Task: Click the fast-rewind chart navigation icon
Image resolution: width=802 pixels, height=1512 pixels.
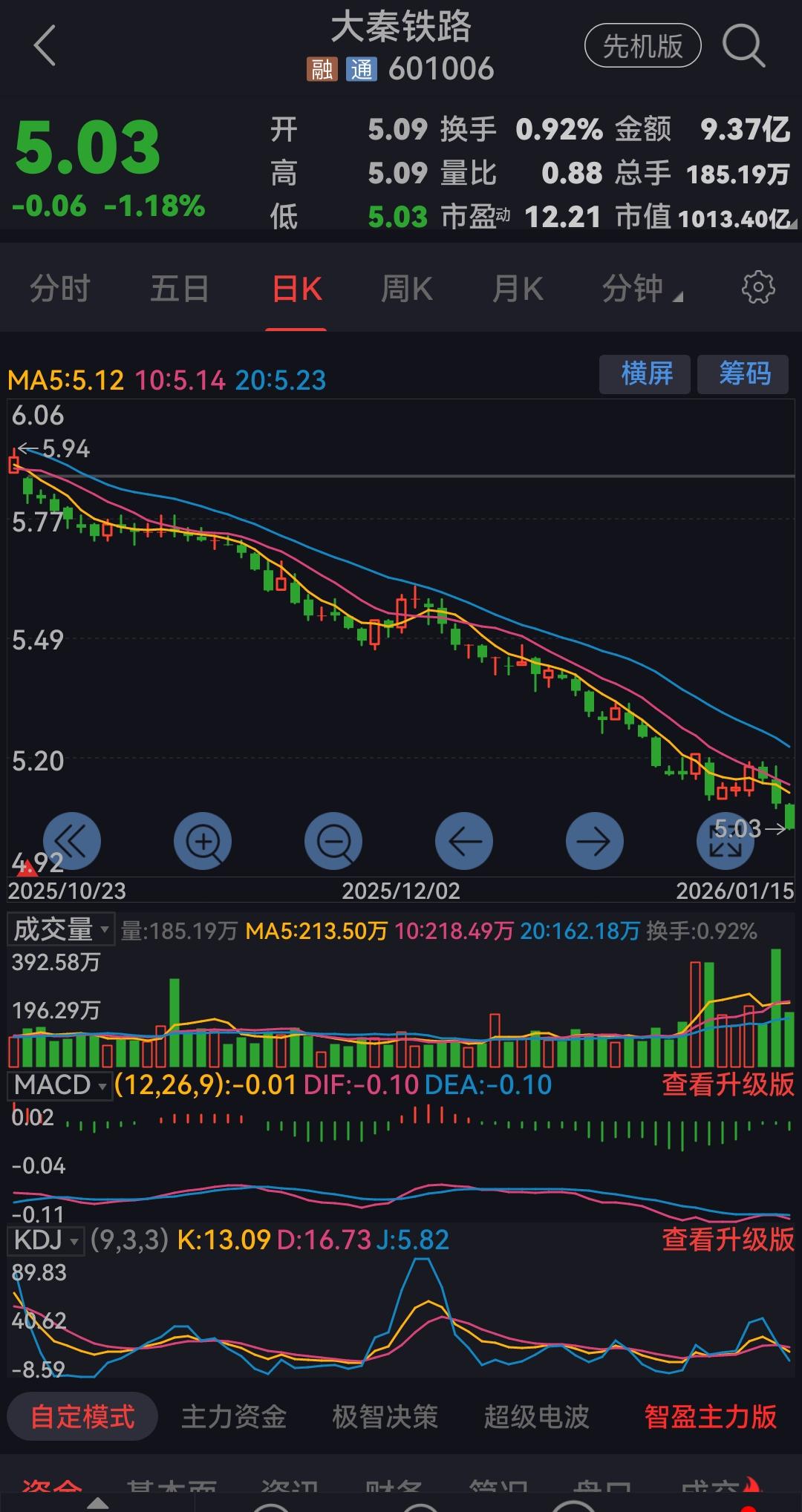Action: coord(72,840)
